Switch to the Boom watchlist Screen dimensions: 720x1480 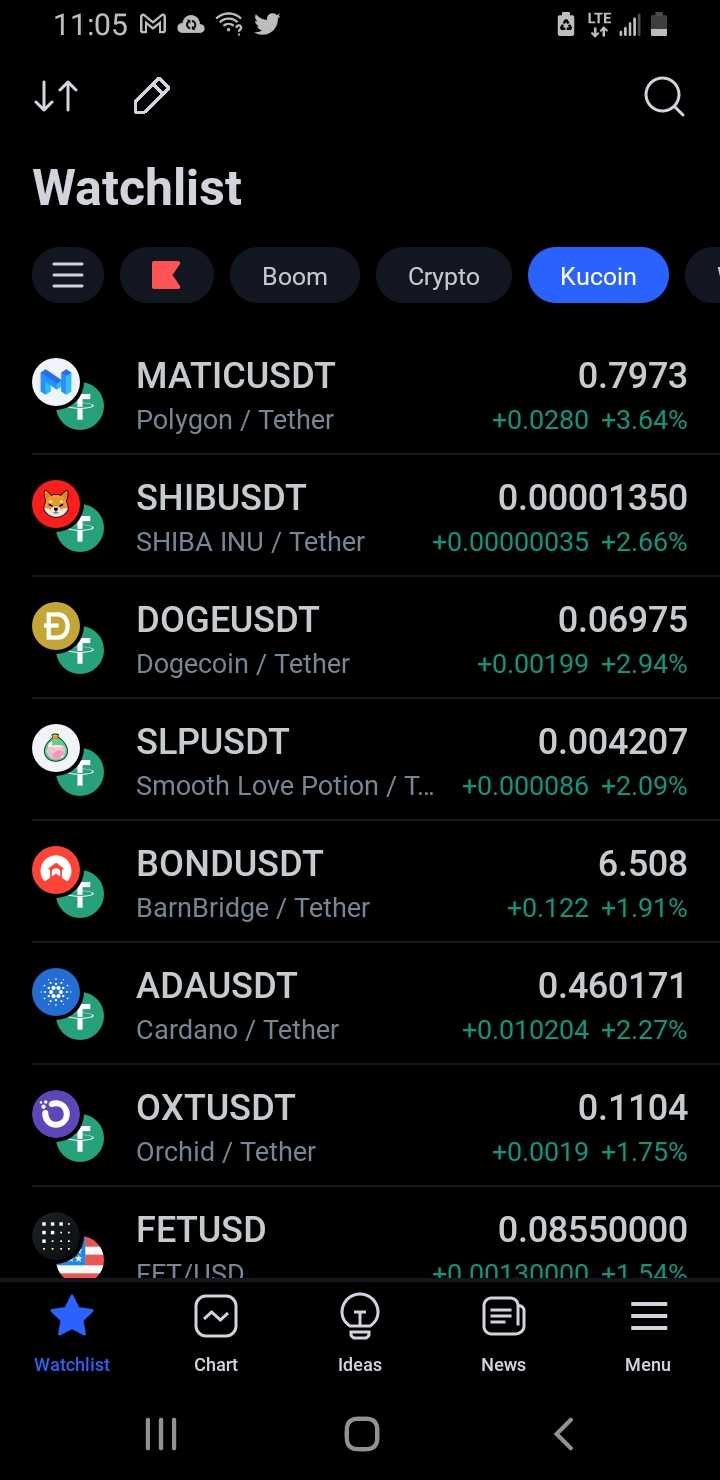coord(294,276)
